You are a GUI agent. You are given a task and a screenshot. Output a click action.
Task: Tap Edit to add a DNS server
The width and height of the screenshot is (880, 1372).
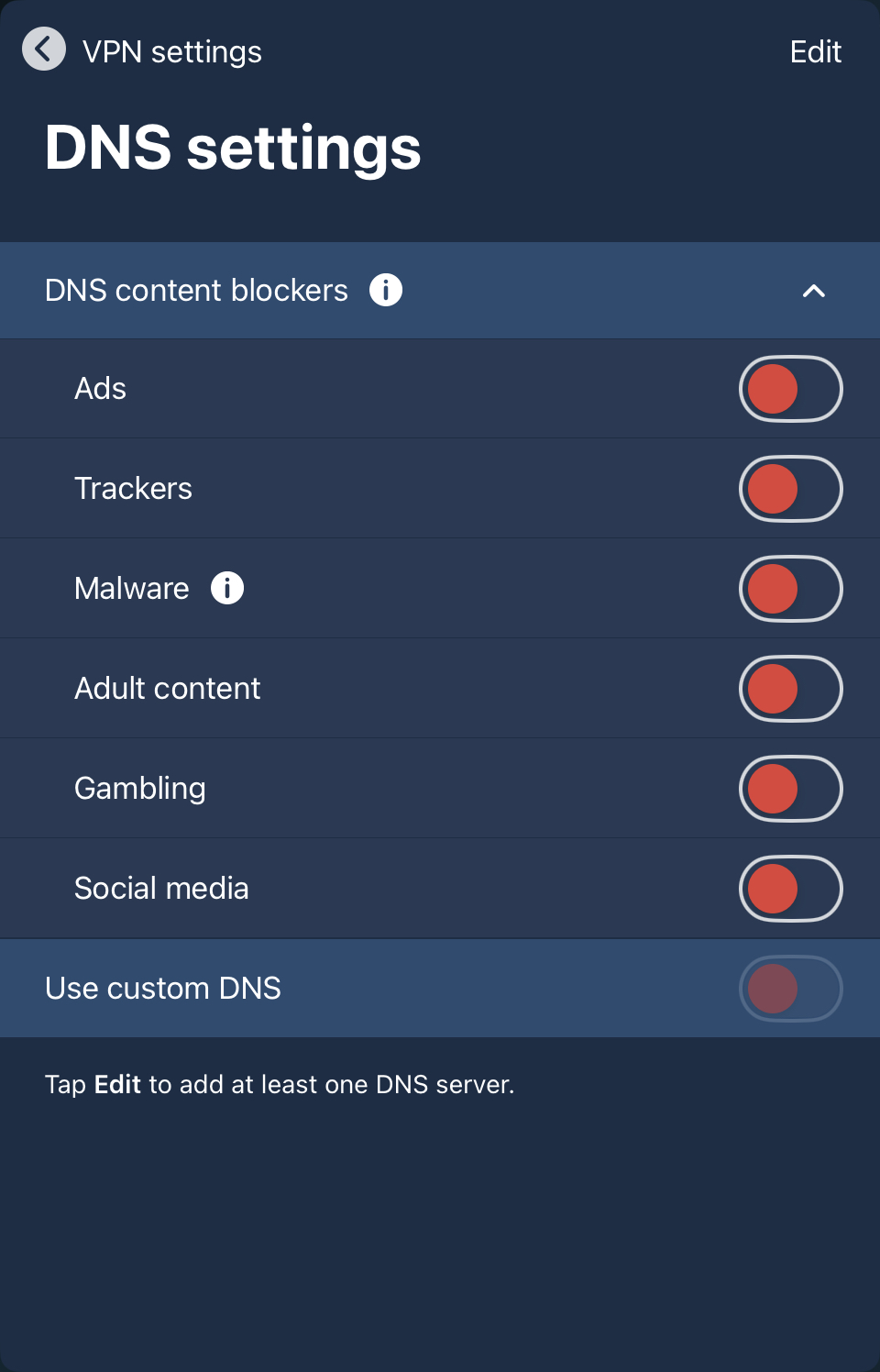(x=815, y=51)
